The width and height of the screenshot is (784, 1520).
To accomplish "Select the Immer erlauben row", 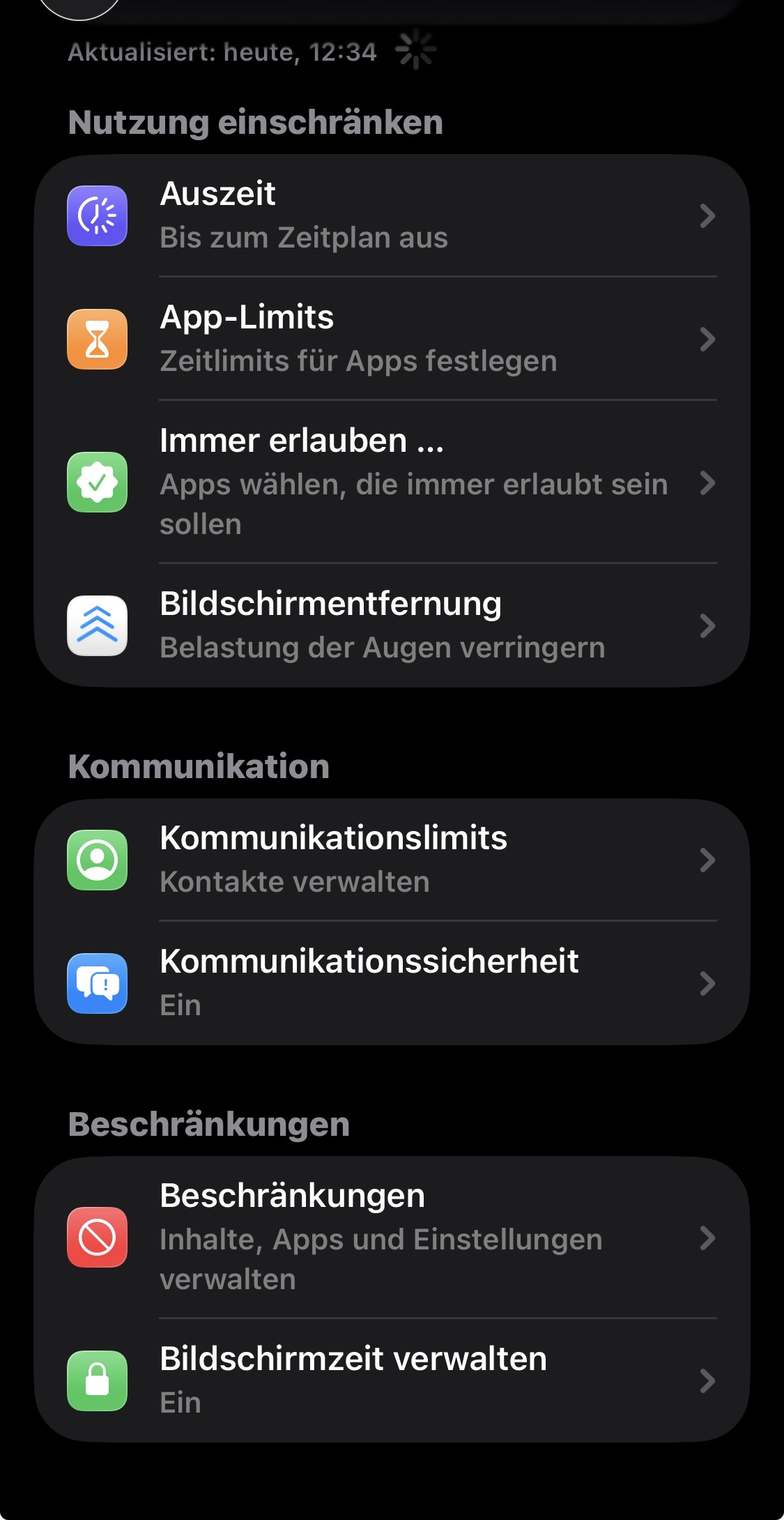I will [x=392, y=482].
